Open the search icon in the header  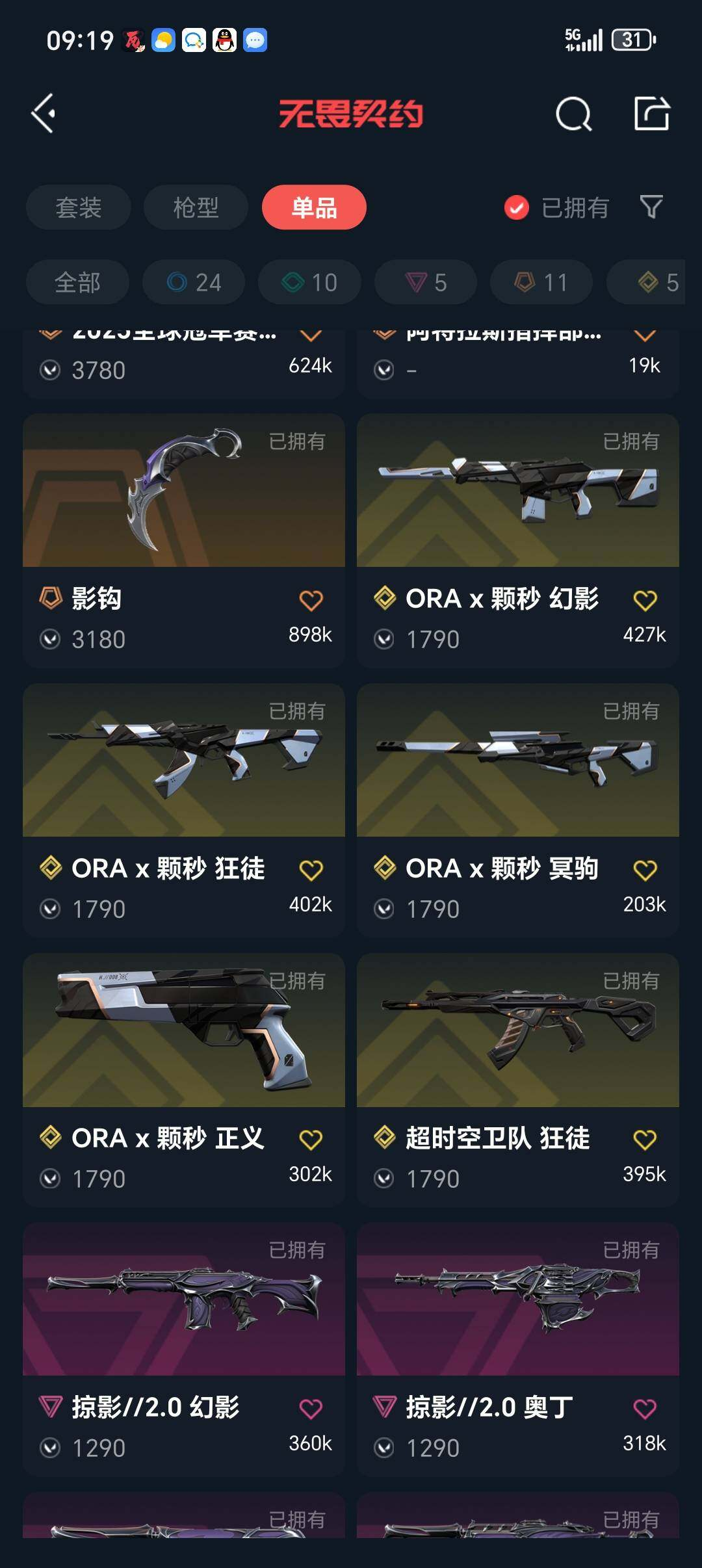[x=573, y=114]
